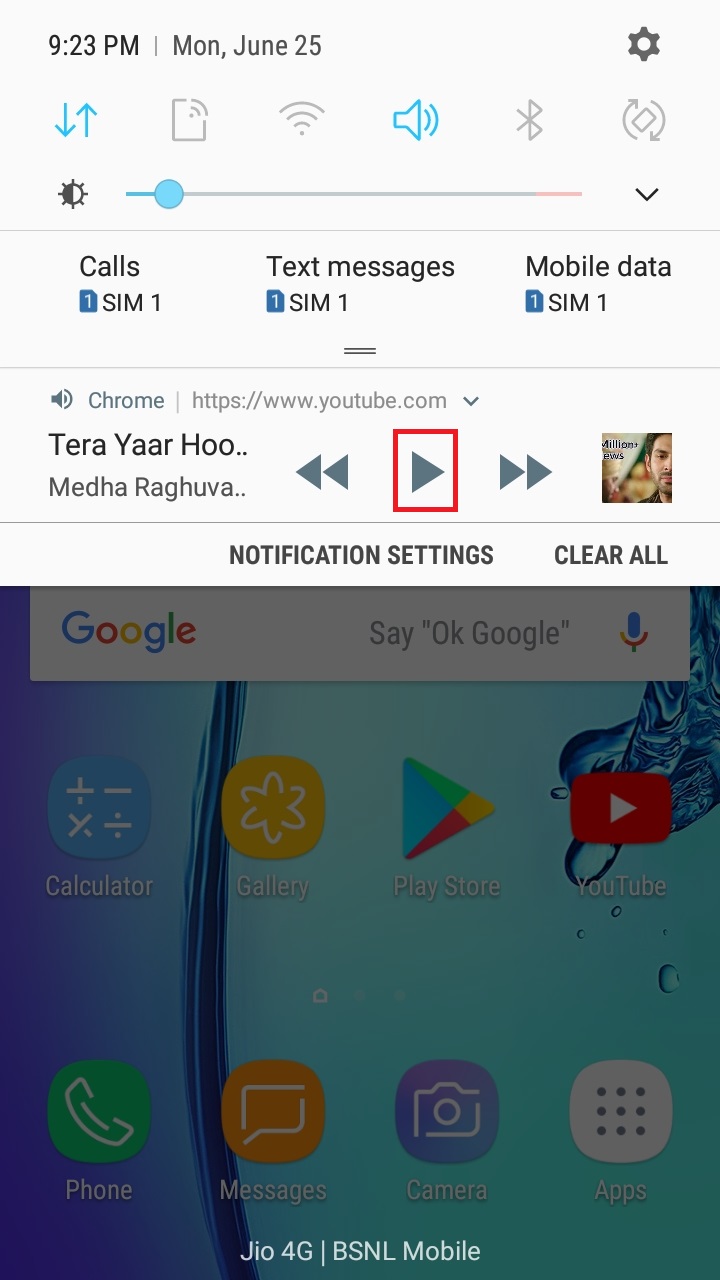Viewport: 720px width, 1280px height.
Task: Open settings via the gear icon
Action: click(644, 45)
